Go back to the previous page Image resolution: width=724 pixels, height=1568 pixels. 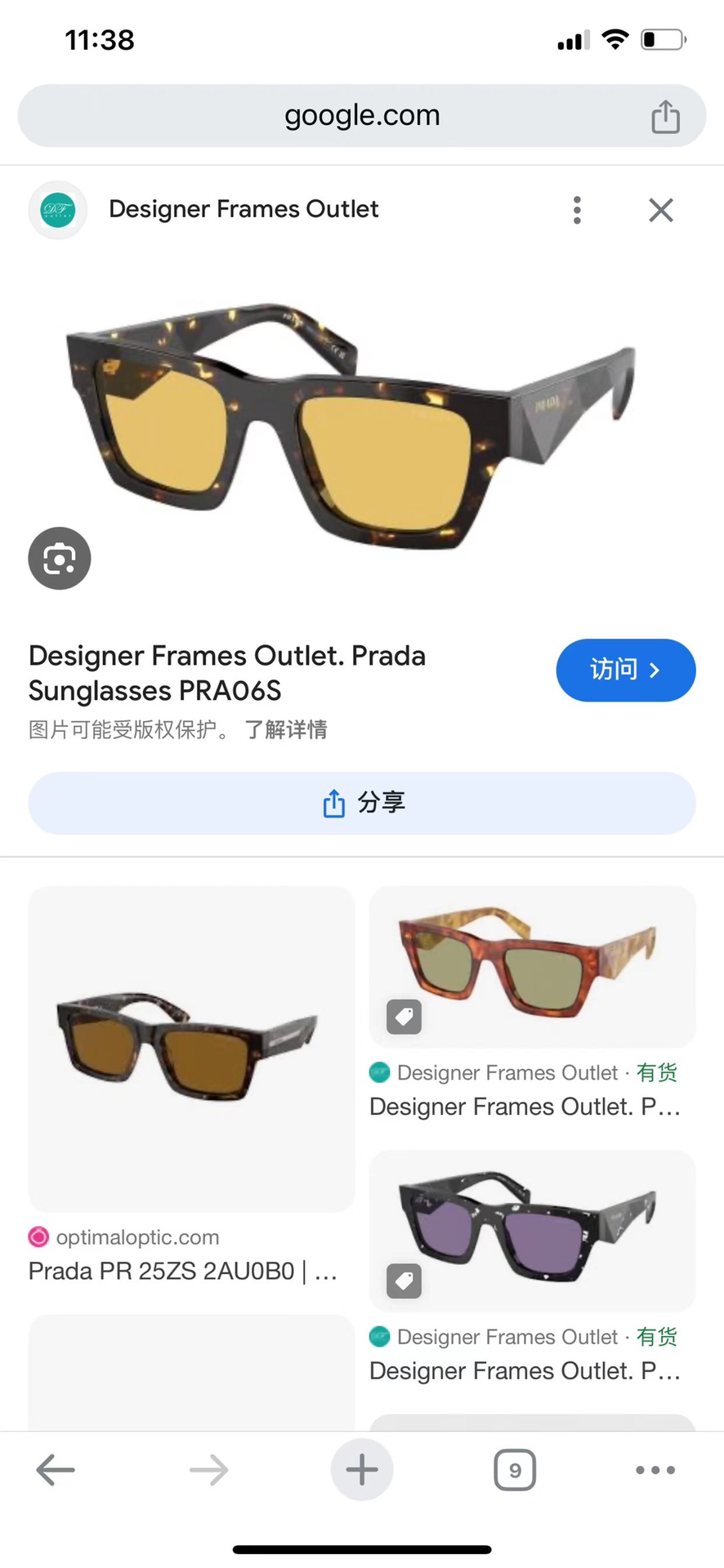[56, 1470]
